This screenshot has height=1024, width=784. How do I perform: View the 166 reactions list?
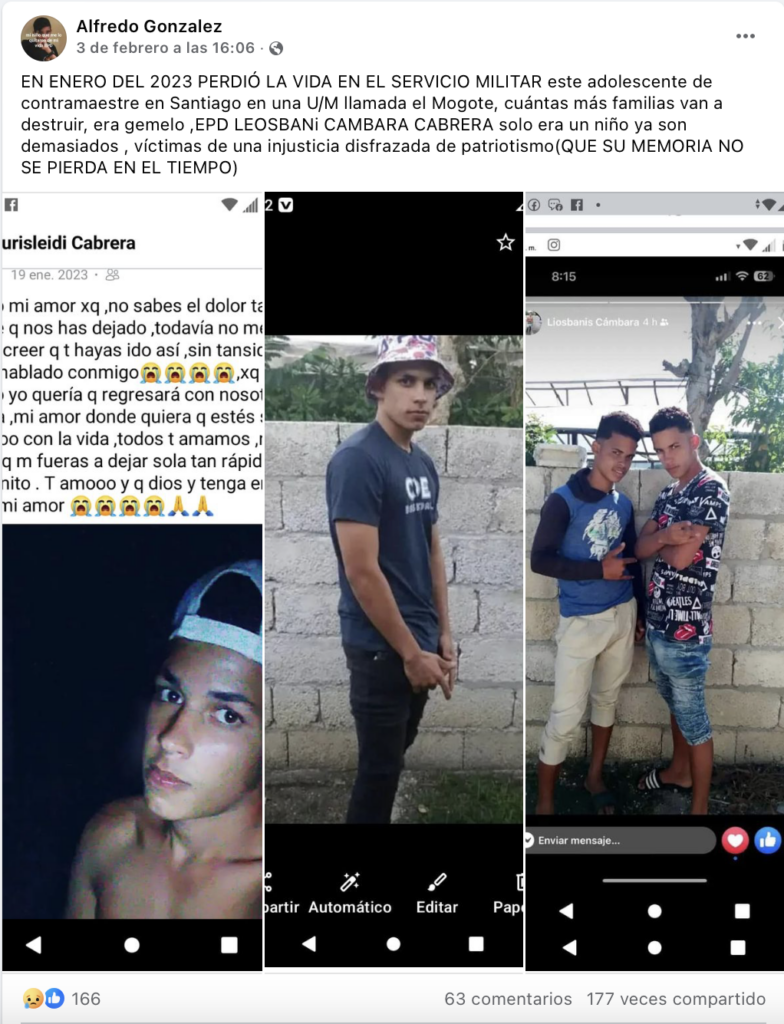(x=62, y=998)
